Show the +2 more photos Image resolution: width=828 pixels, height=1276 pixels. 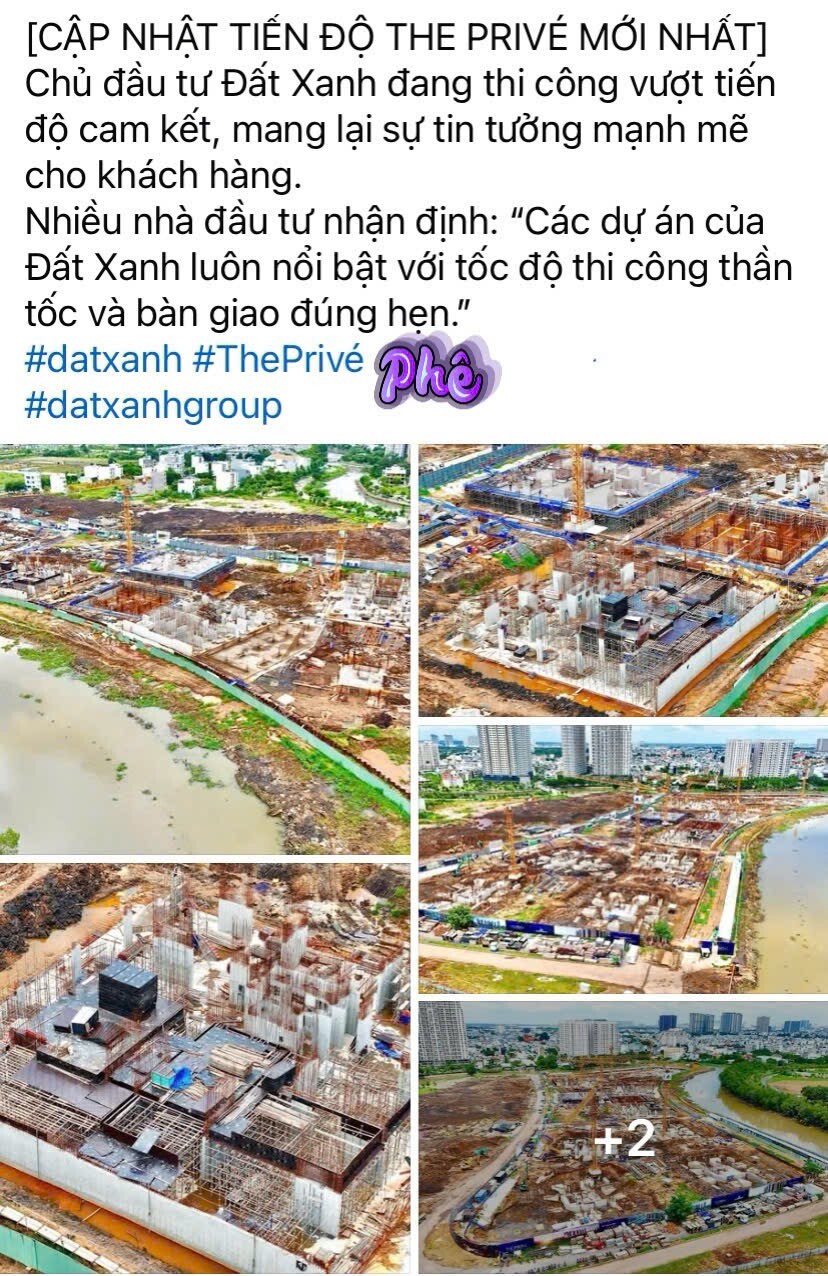622,1138
